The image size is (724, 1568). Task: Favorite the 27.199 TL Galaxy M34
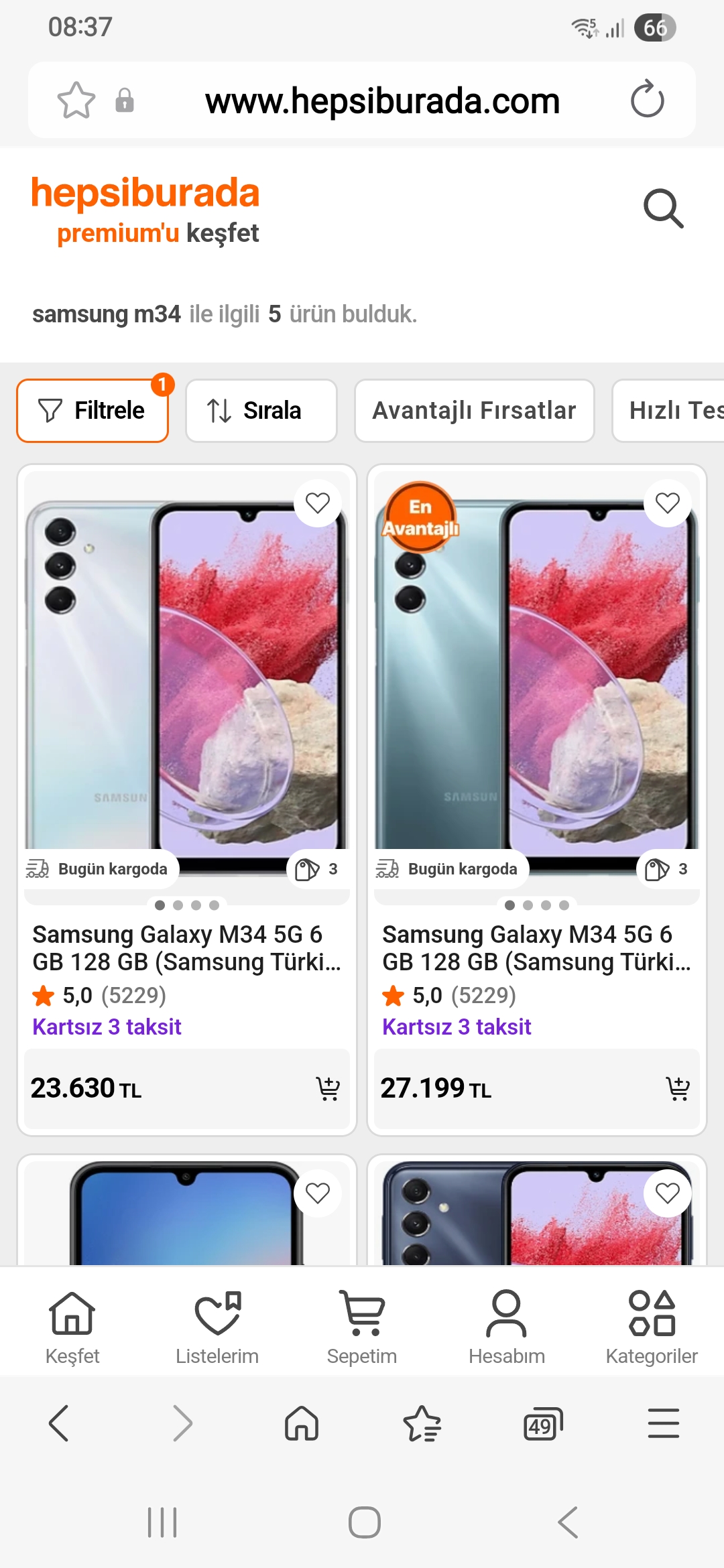[x=668, y=503]
